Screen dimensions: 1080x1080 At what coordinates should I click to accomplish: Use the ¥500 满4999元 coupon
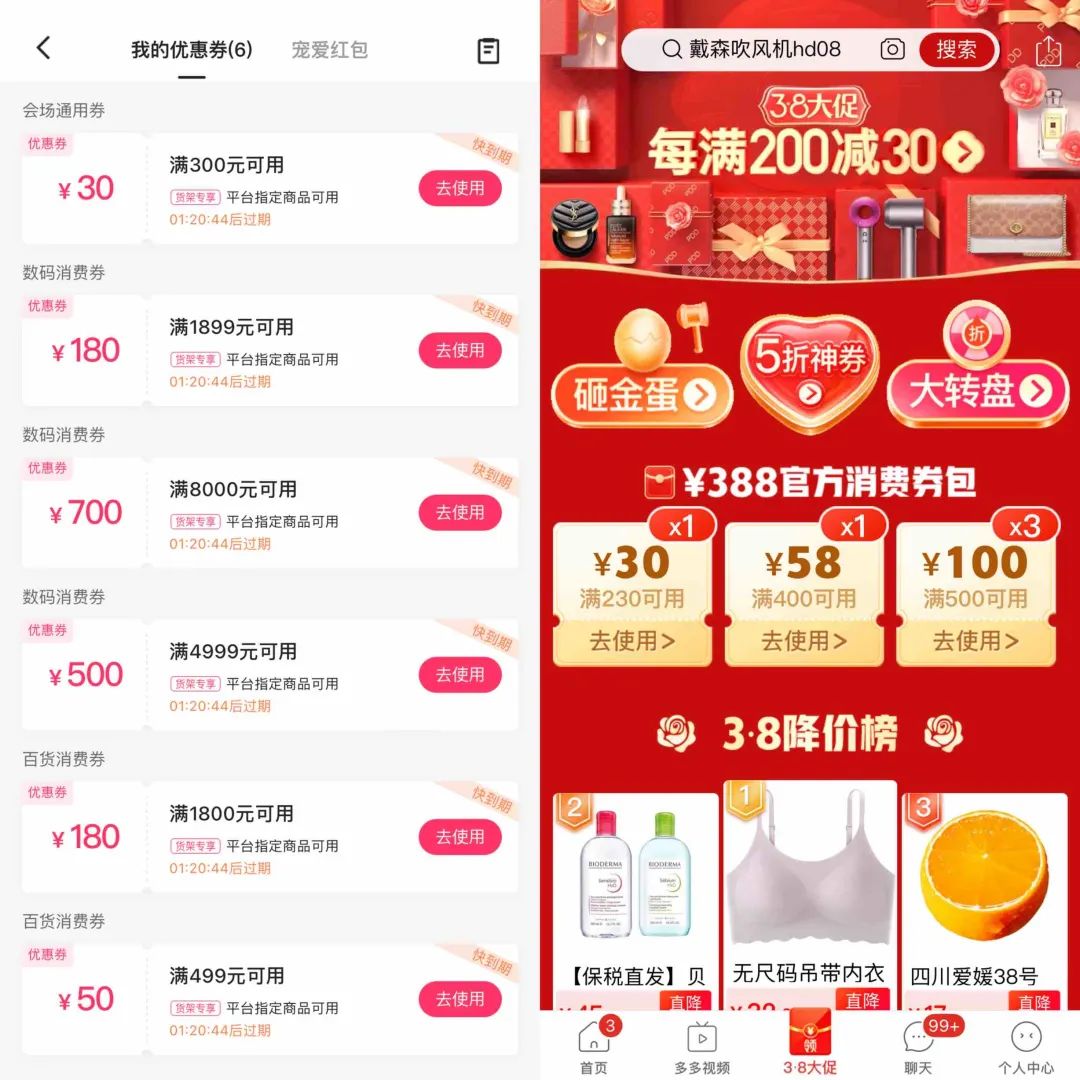pyautogui.click(x=459, y=675)
